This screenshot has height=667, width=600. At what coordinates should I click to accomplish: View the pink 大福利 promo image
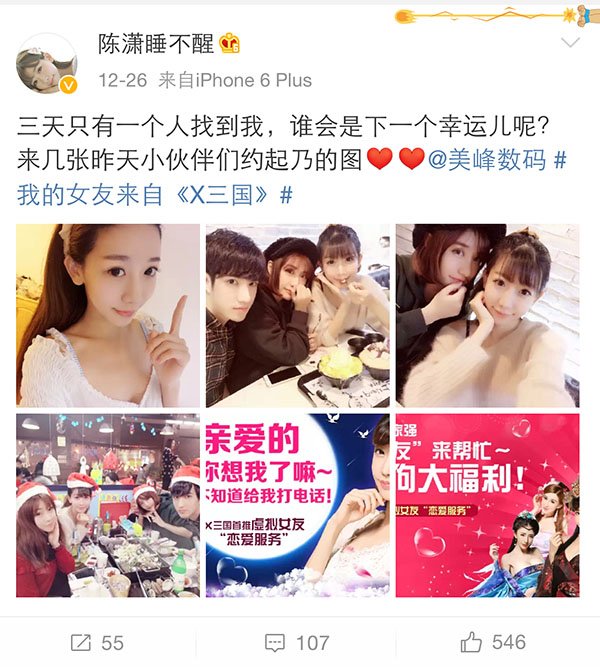click(487, 504)
